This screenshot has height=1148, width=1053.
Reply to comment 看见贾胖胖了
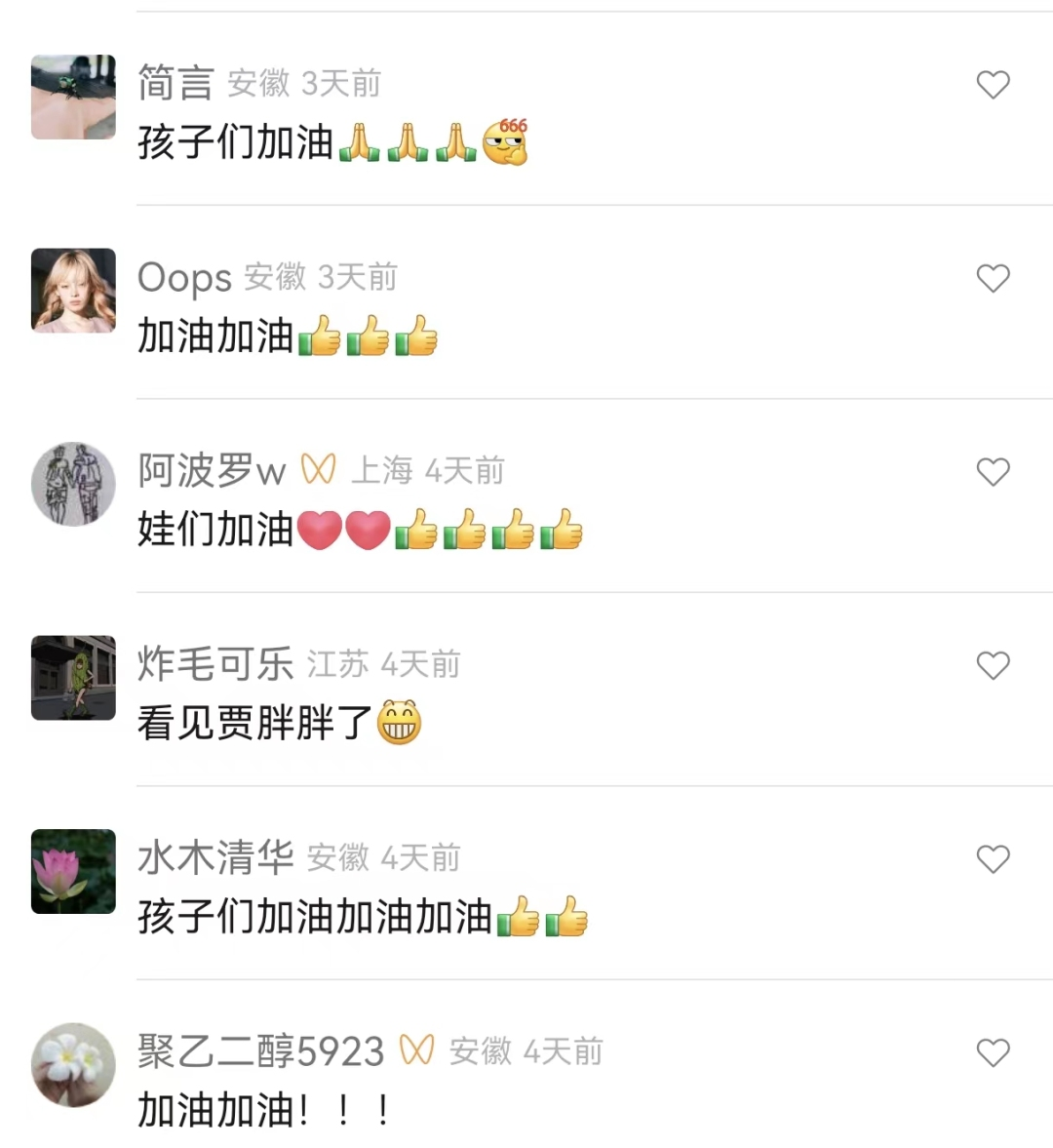click(x=253, y=724)
